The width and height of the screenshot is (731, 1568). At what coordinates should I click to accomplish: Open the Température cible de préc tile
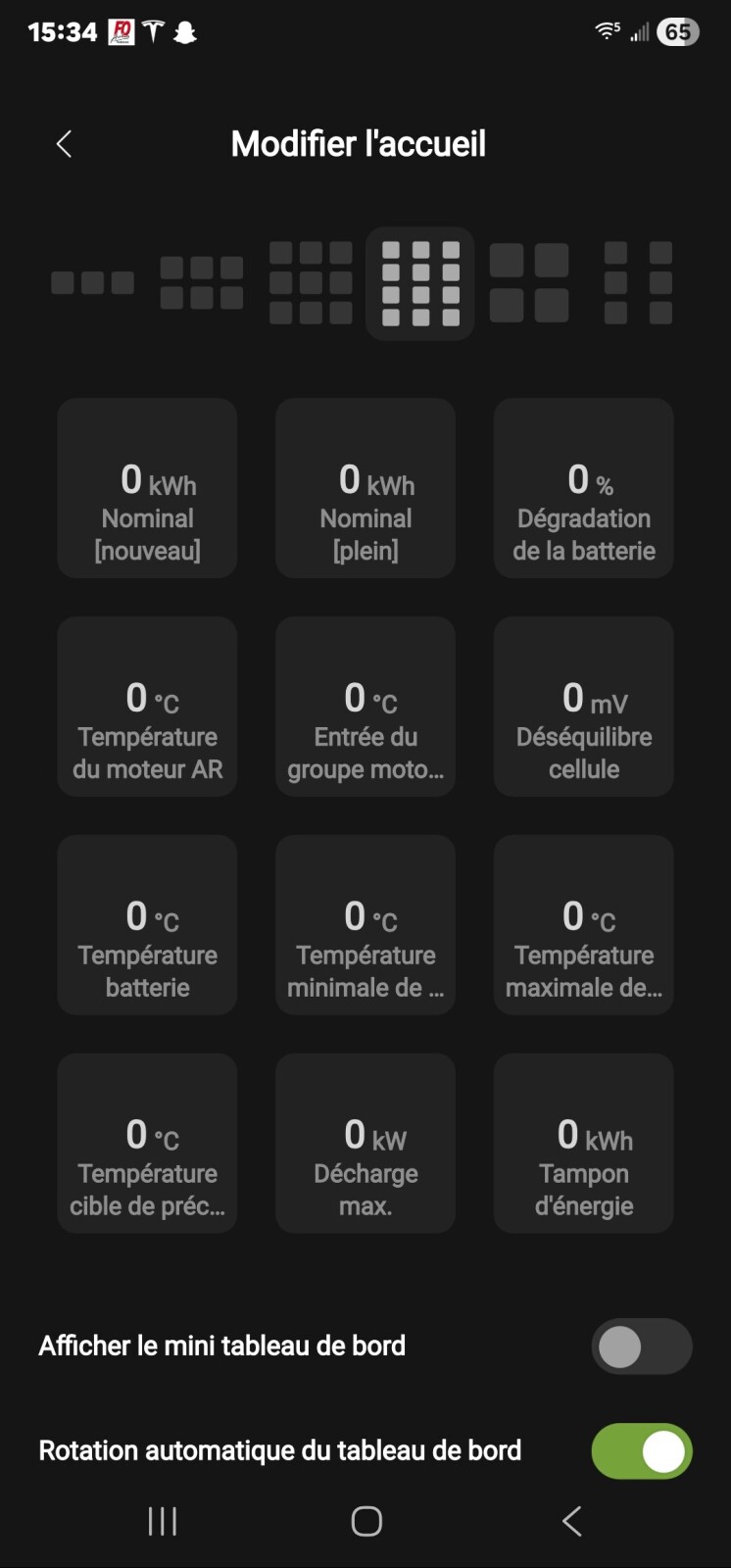click(x=147, y=1144)
